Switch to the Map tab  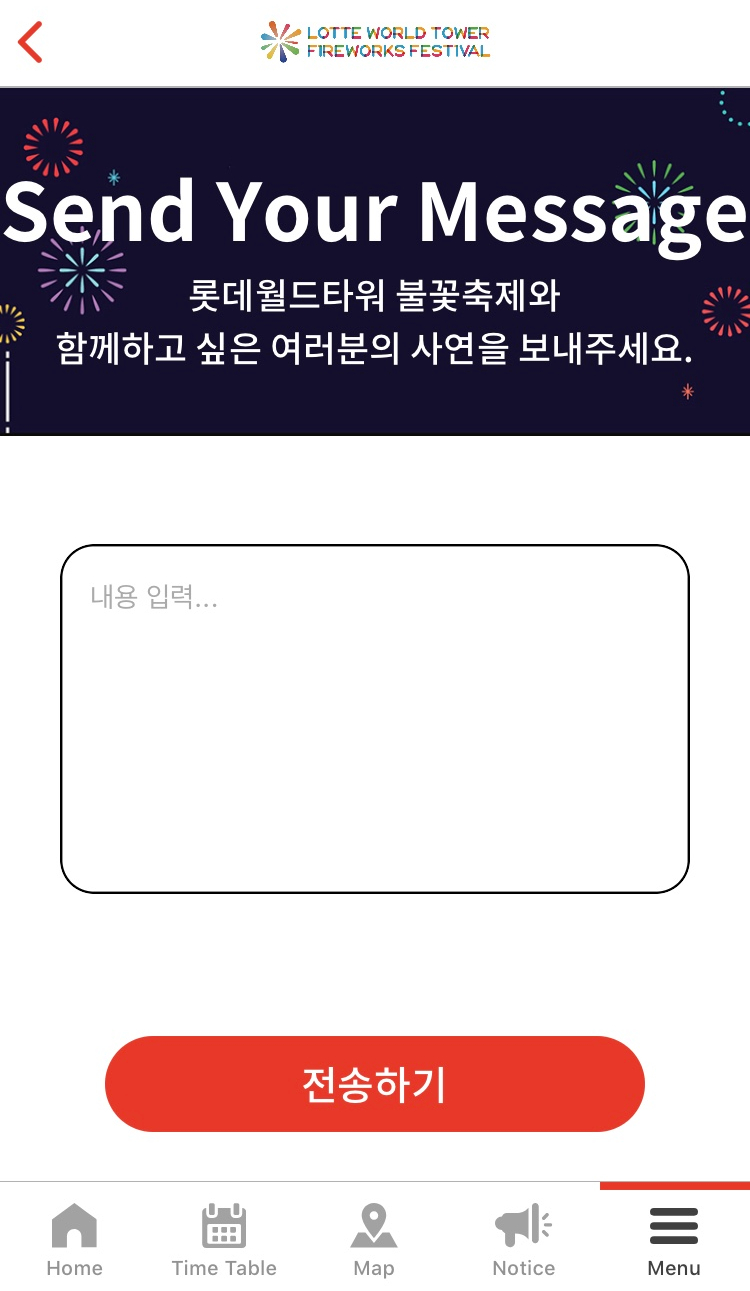coord(374,1239)
